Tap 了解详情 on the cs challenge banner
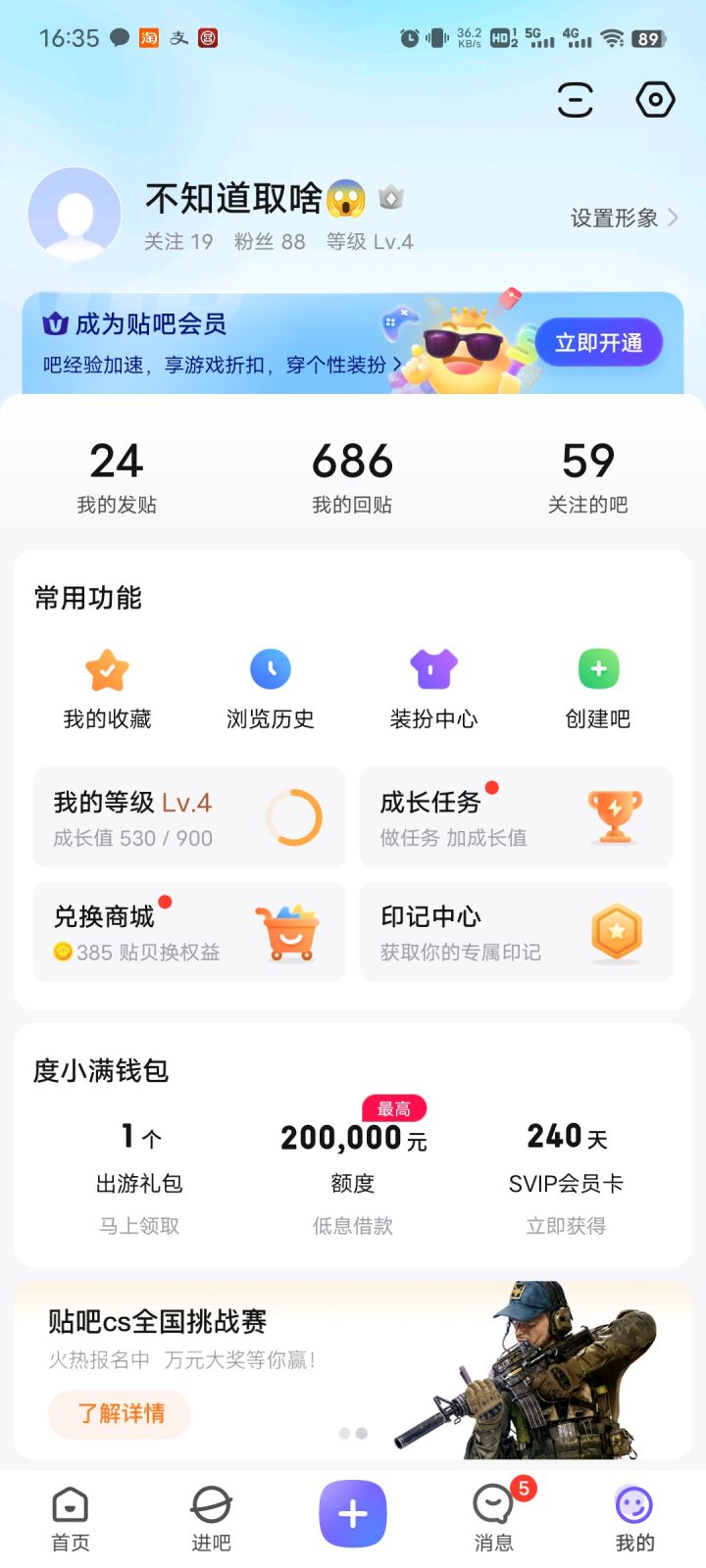 (120, 1413)
